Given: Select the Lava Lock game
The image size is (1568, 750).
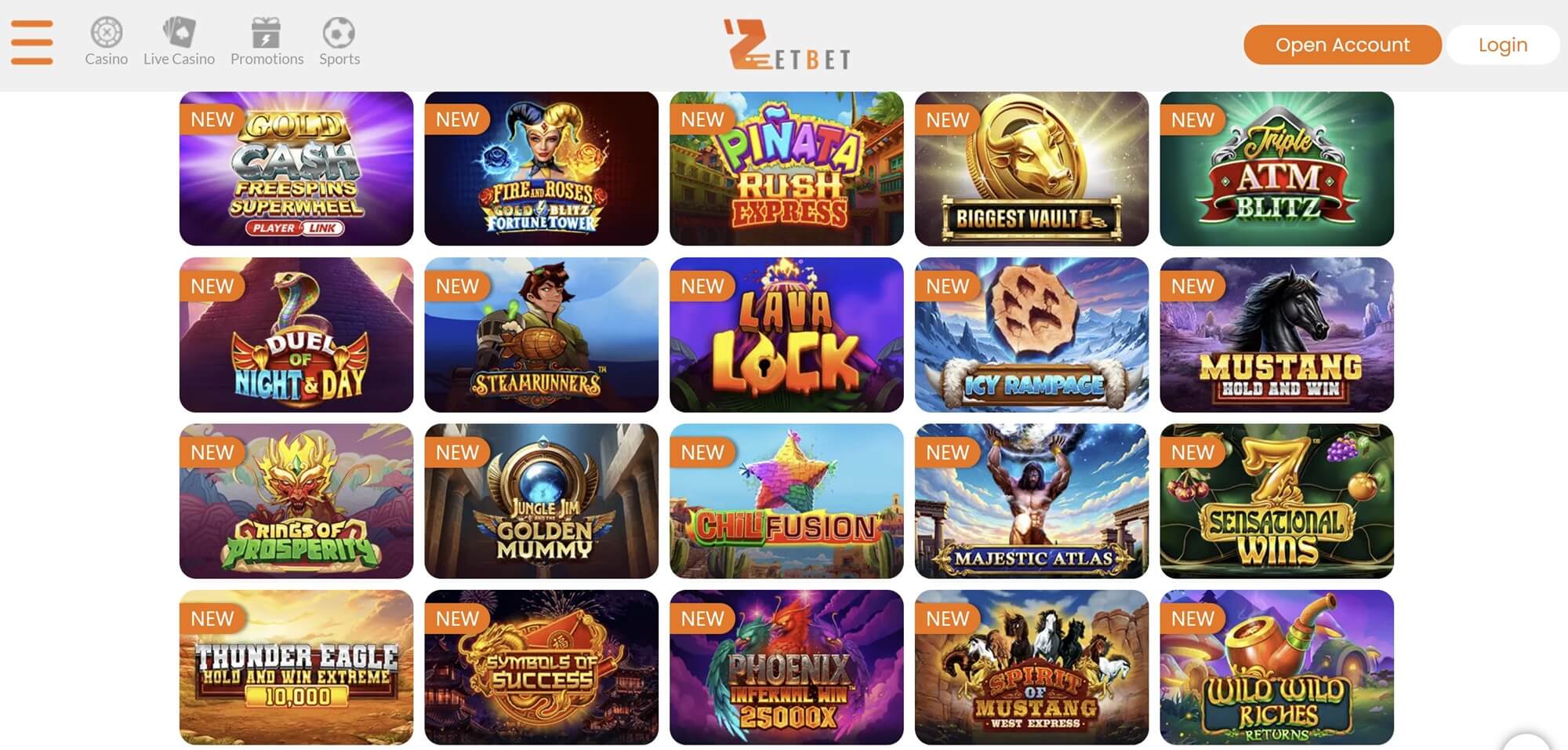Looking at the screenshot, I should (786, 335).
